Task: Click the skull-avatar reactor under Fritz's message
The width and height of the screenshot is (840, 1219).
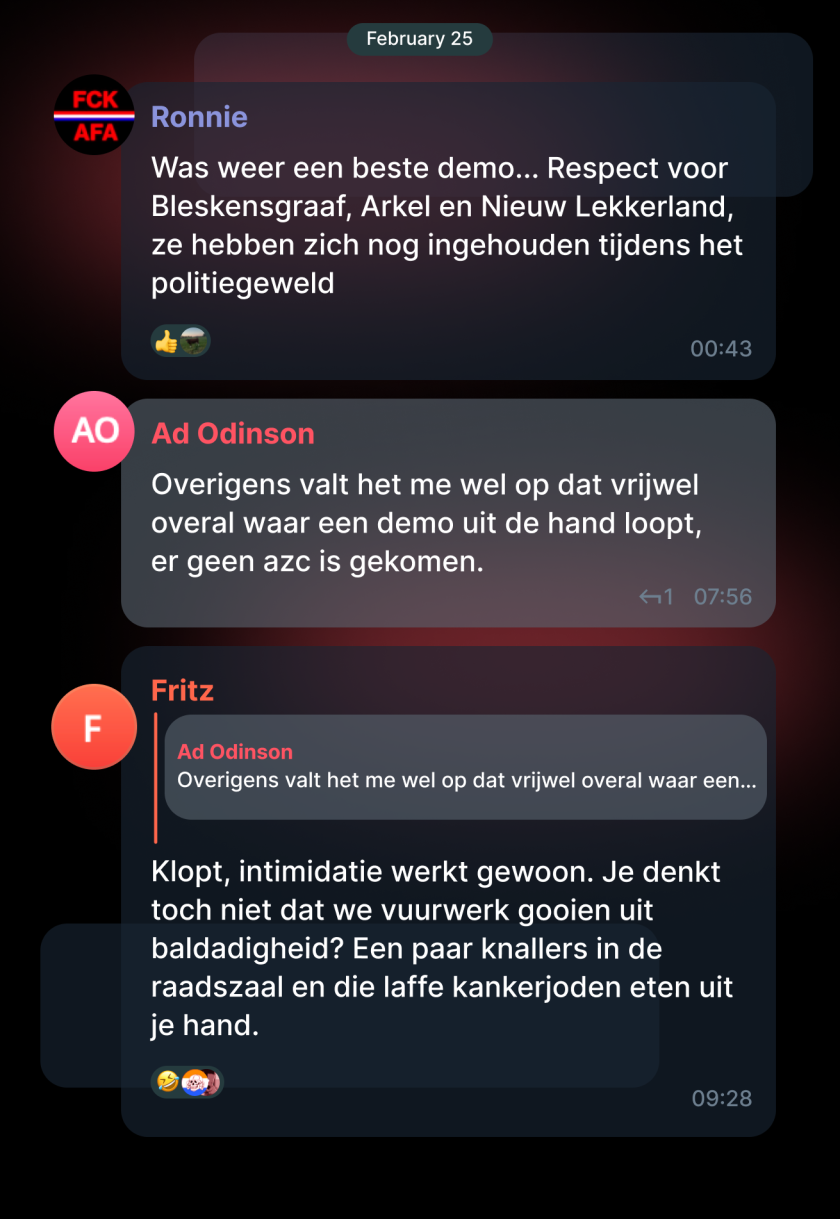Action: tap(196, 1081)
